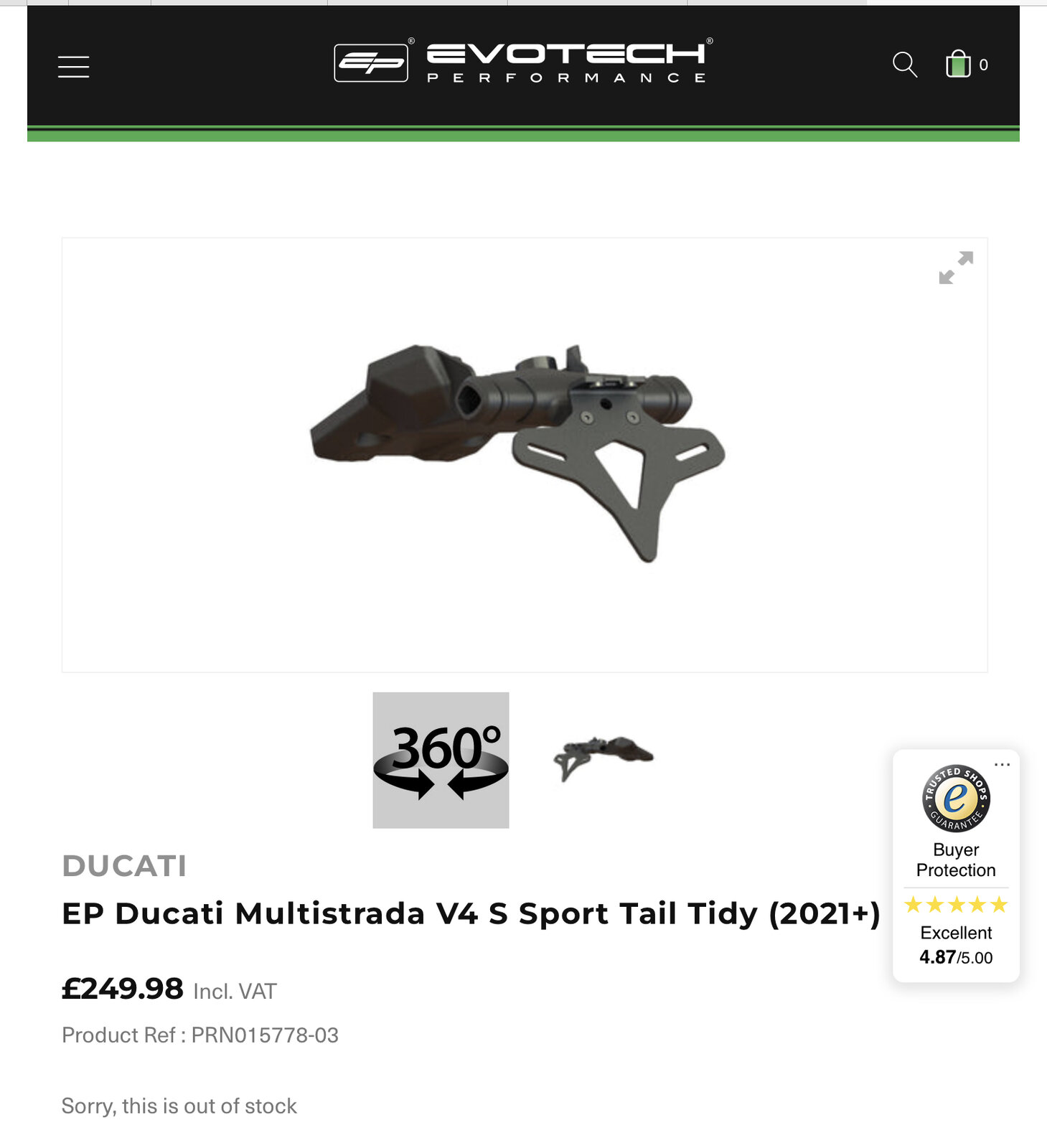Open the search icon
This screenshot has height=1148, width=1047.
(904, 65)
